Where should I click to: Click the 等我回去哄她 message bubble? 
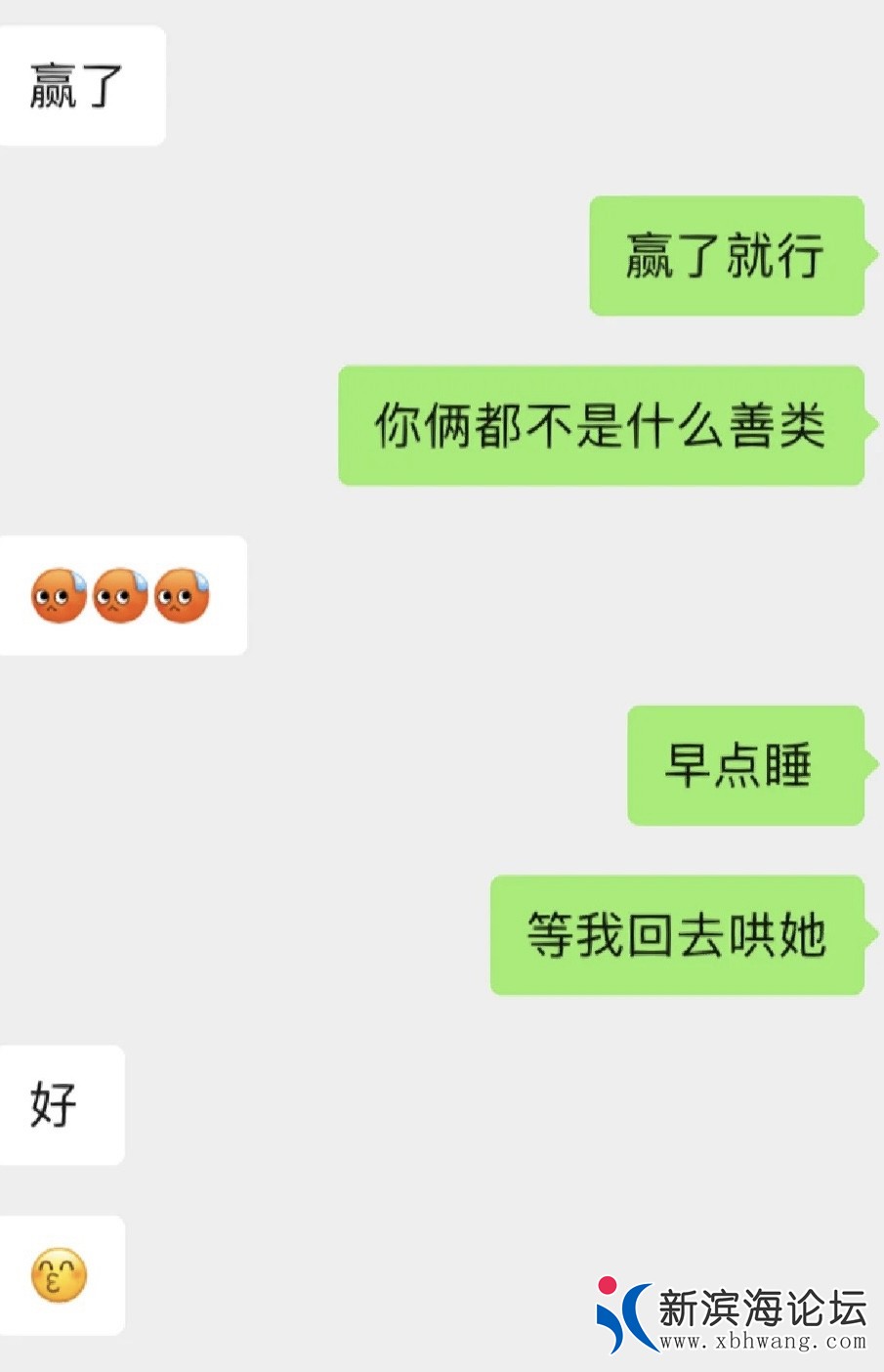(677, 934)
